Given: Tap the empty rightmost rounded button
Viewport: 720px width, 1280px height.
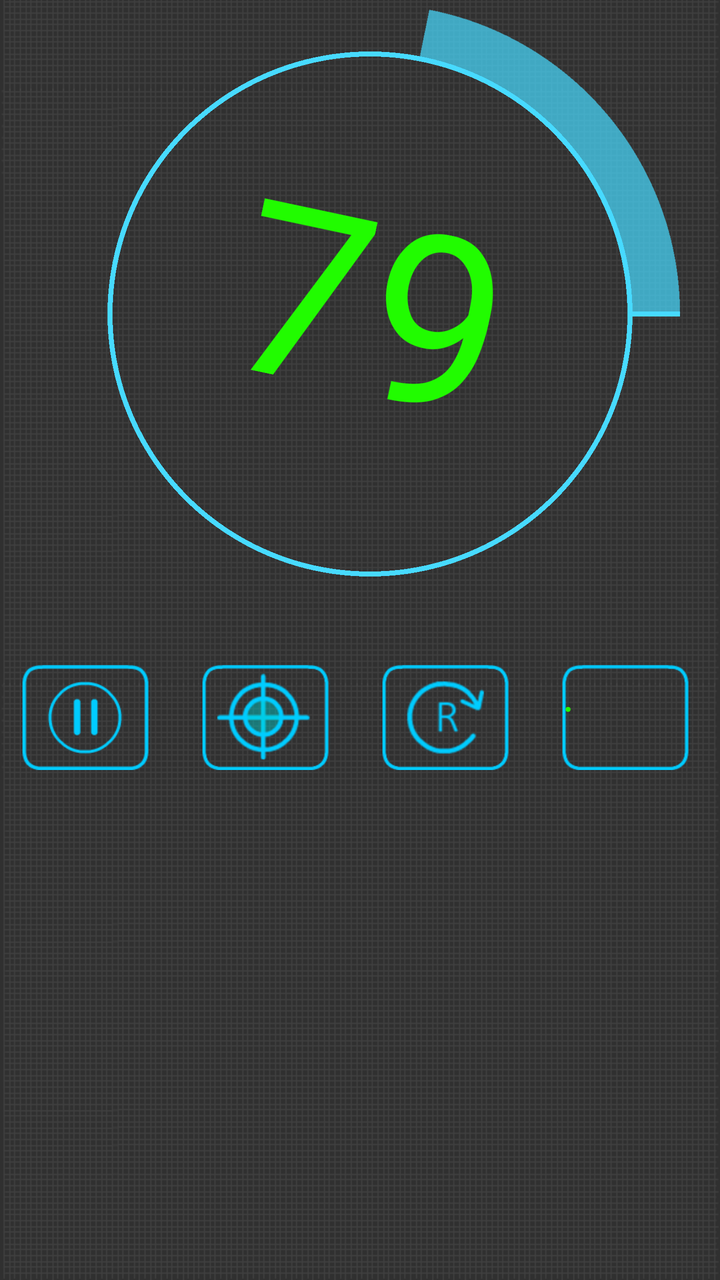Looking at the screenshot, I should tap(625, 716).
